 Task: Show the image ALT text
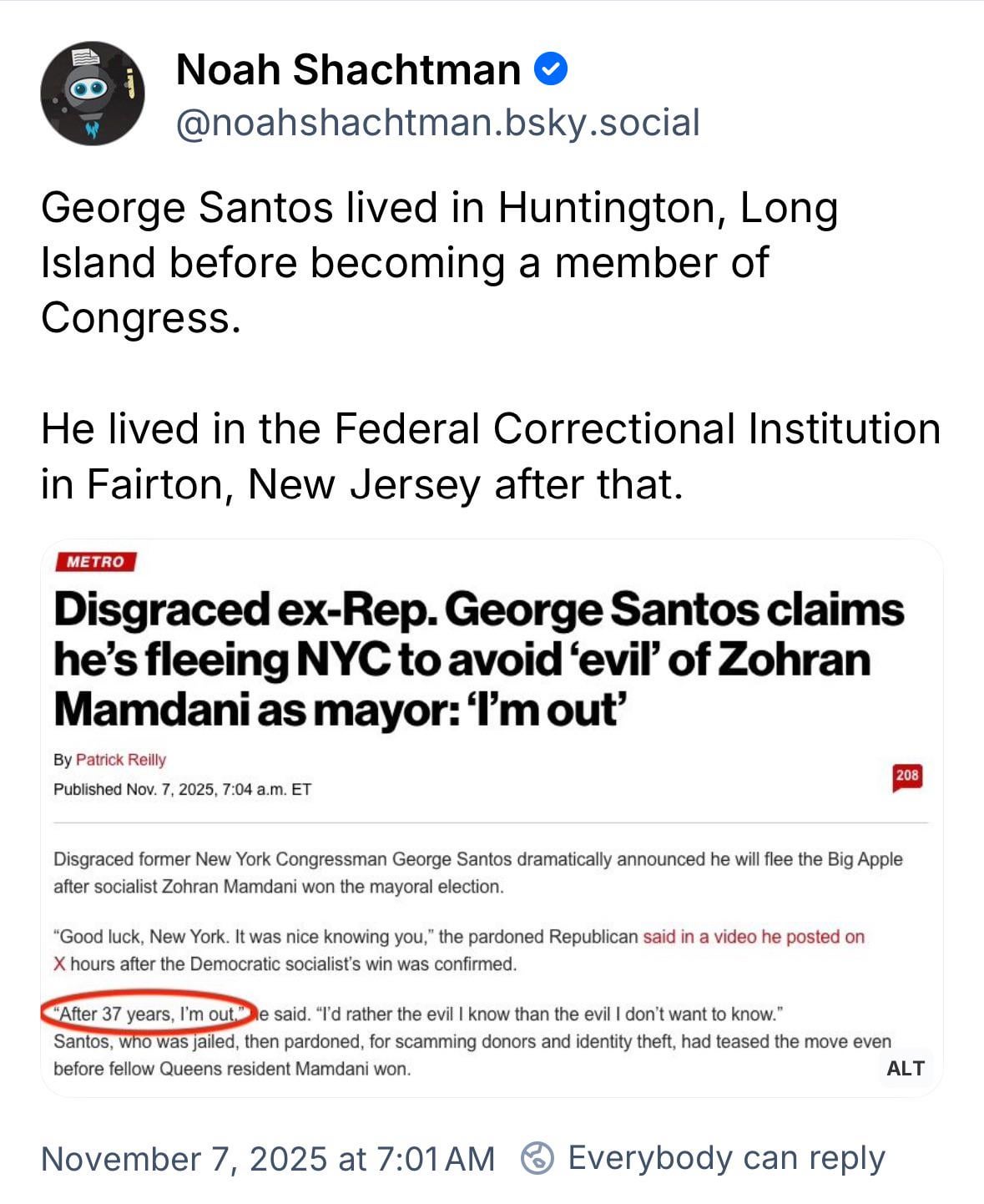[906, 1068]
